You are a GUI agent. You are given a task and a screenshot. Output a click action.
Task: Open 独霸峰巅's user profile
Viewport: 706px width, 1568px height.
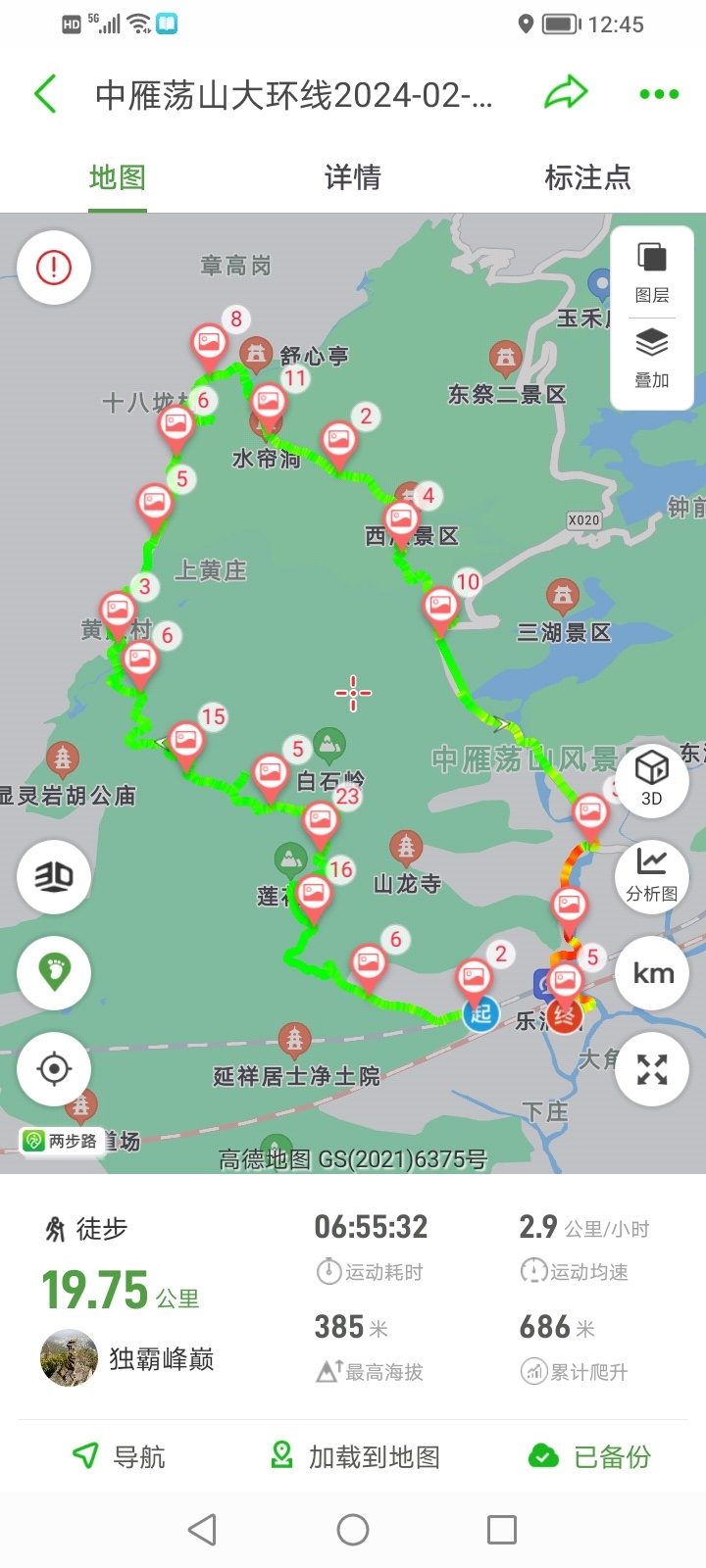tap(69, 1358)
